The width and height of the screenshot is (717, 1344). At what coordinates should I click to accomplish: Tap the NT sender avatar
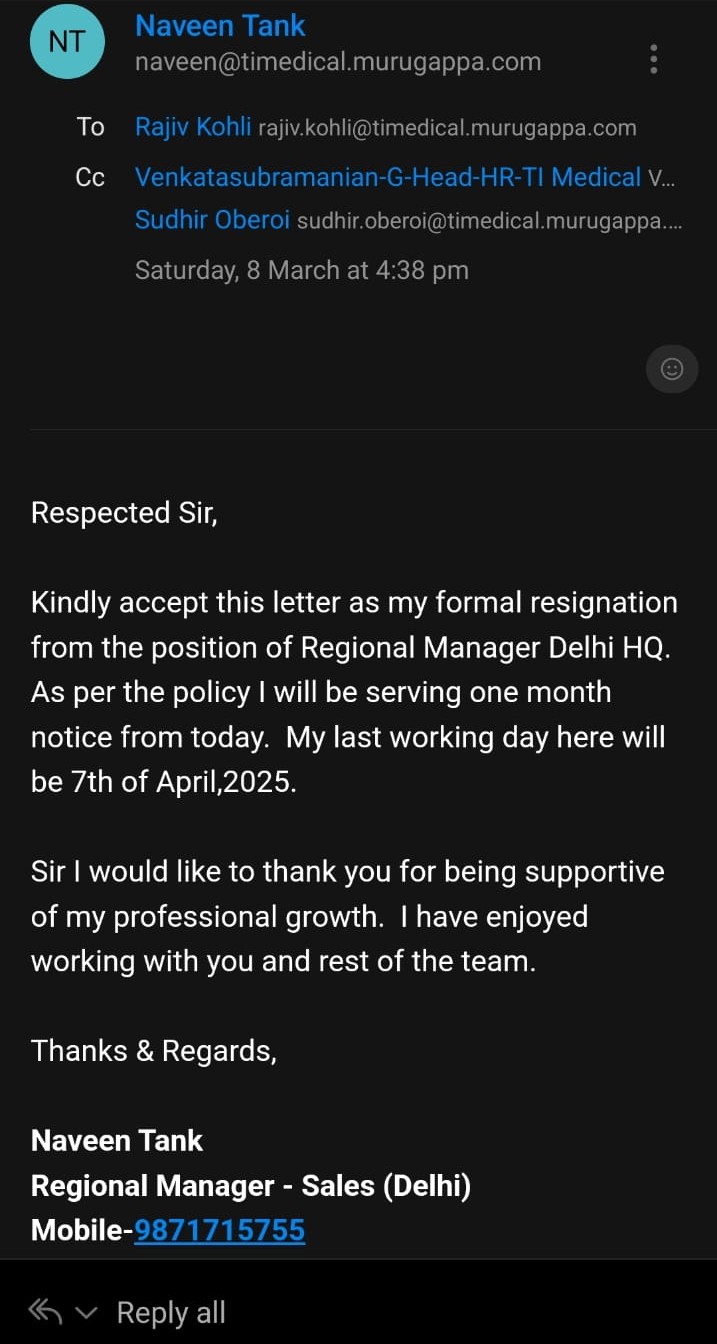click(68, 41)
